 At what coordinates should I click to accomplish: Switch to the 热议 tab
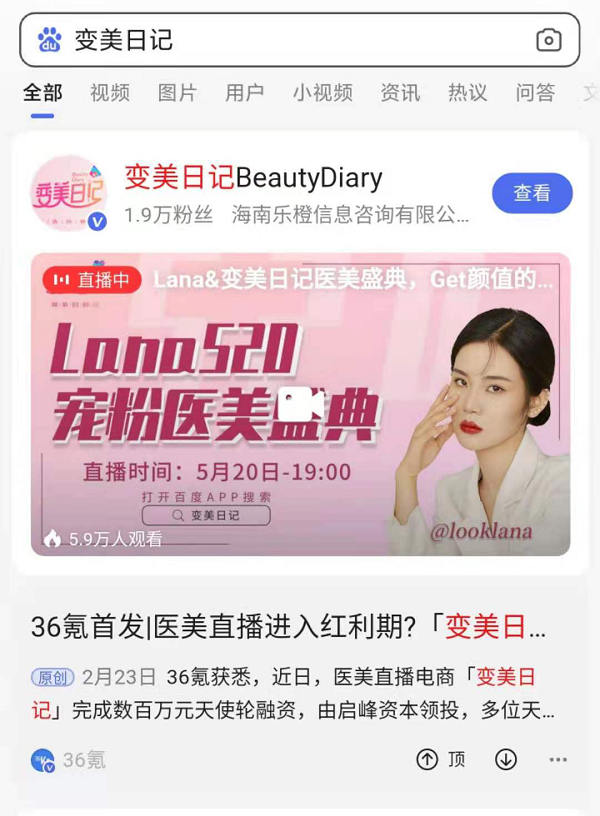(467, 93)
